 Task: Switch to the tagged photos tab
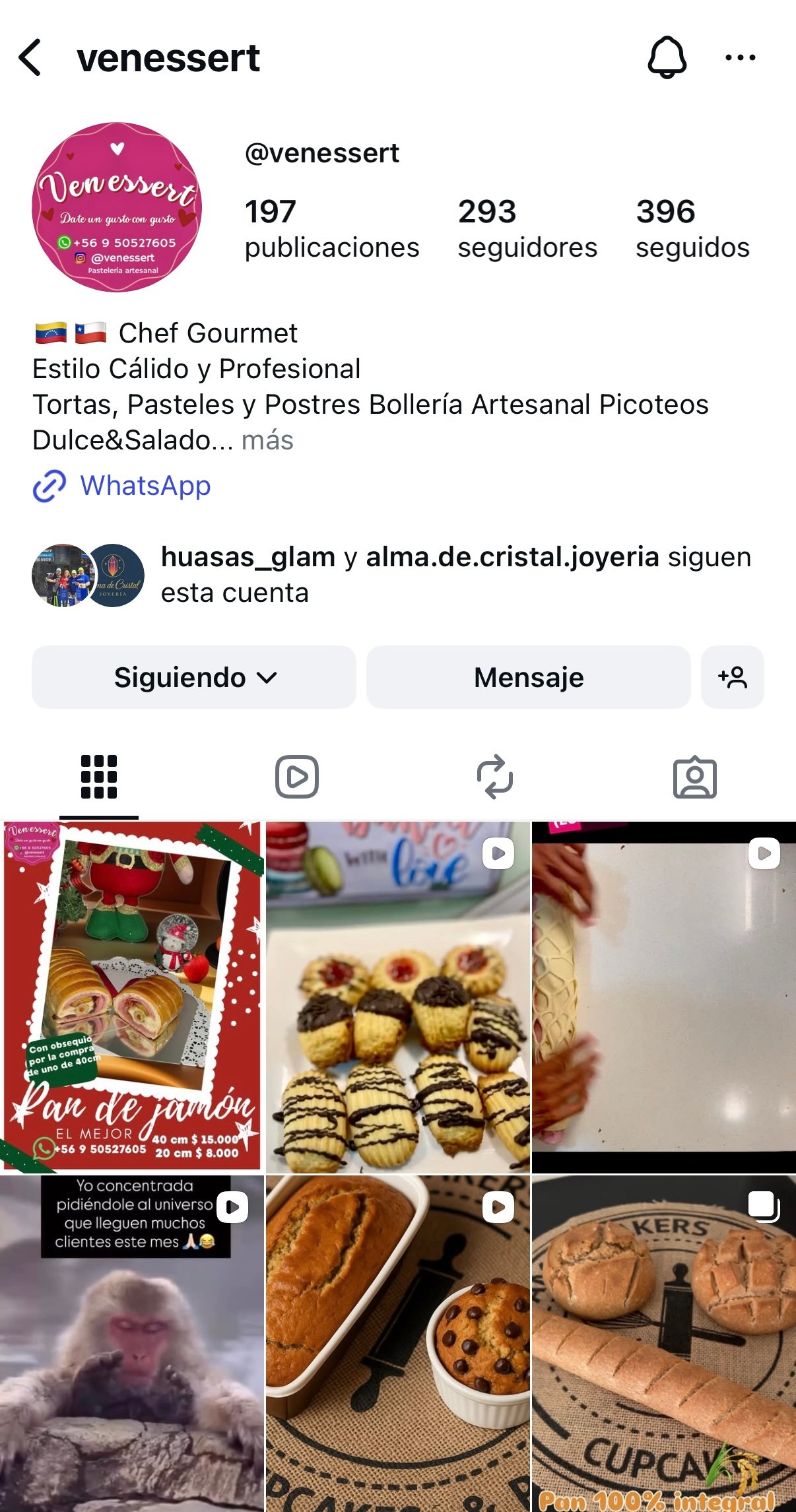coord(694,777)
